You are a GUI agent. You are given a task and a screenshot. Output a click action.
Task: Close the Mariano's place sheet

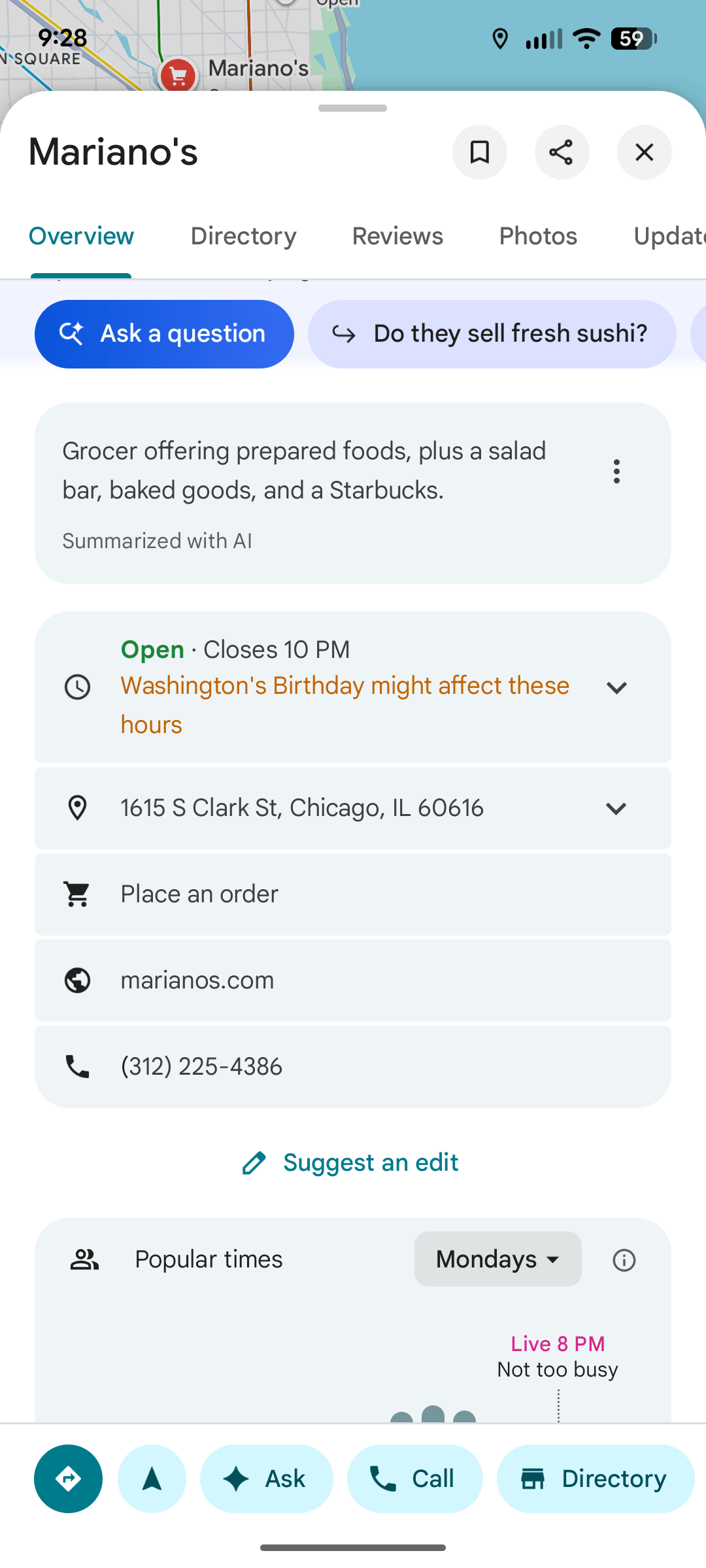pyautogui.click(x=644, y=152)
